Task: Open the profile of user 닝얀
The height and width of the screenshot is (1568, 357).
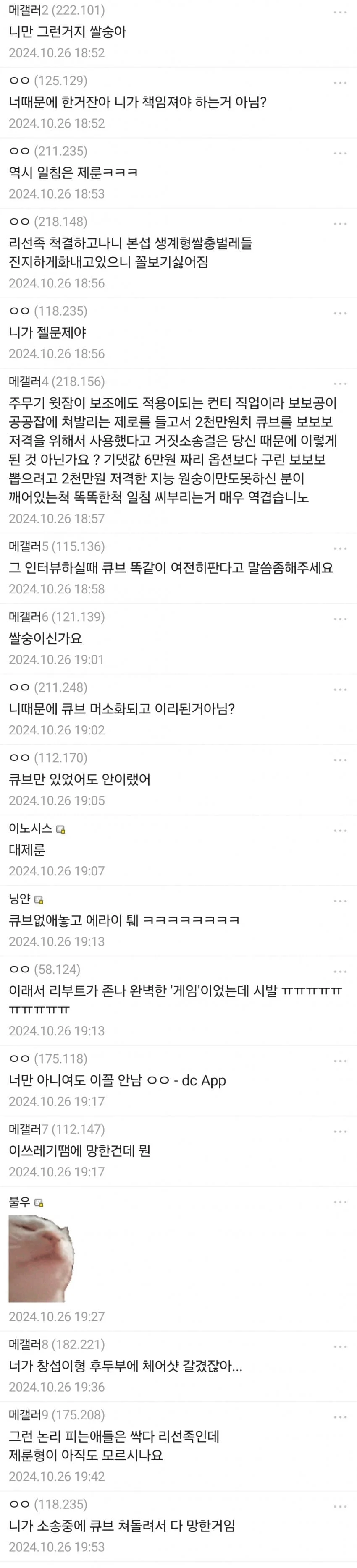Action: point(20,899)
